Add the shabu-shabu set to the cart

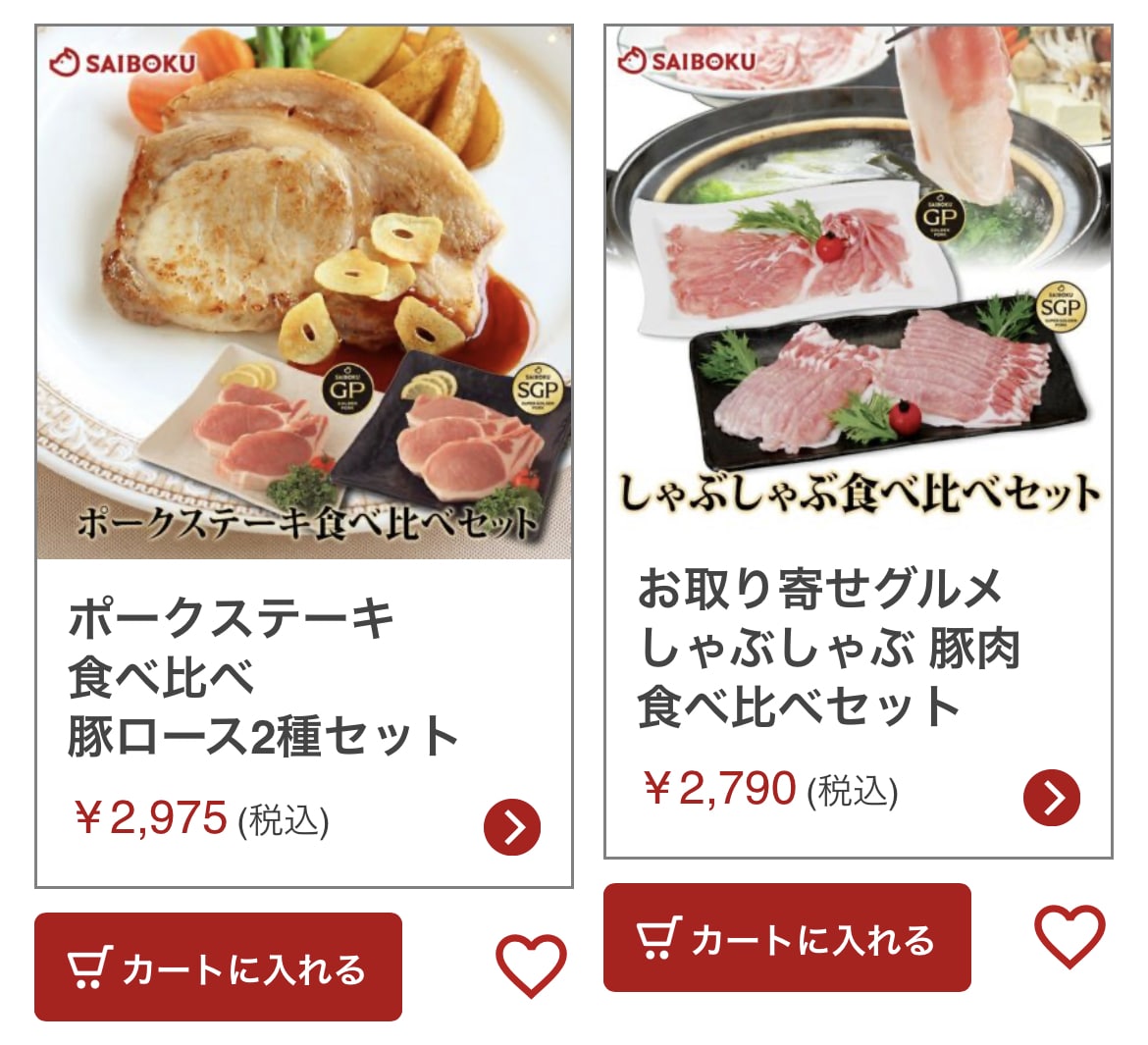point(787,938)
